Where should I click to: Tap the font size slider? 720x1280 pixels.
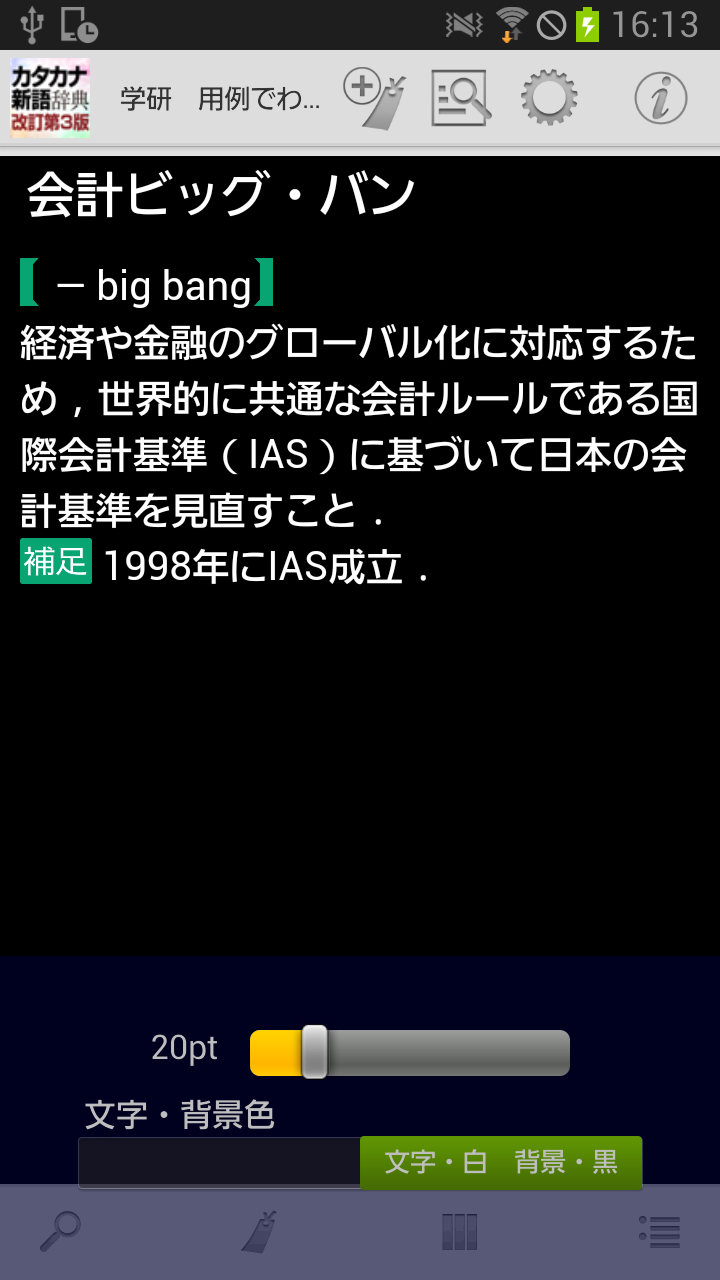[x=410, y=1052]
